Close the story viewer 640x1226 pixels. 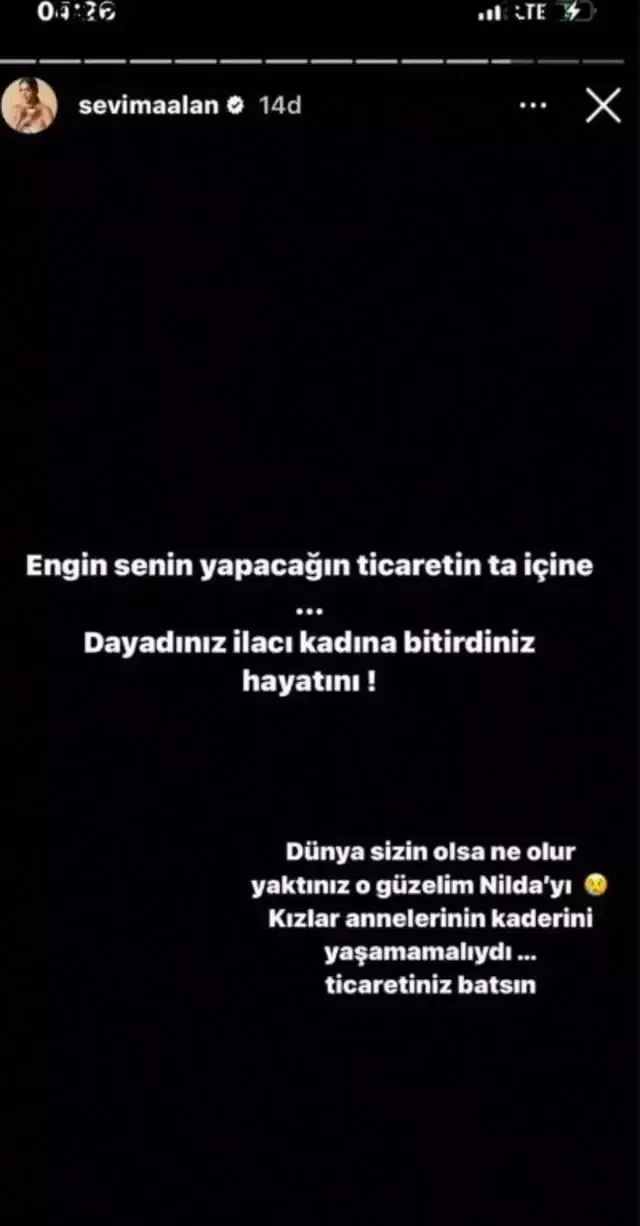coord(603,105)
